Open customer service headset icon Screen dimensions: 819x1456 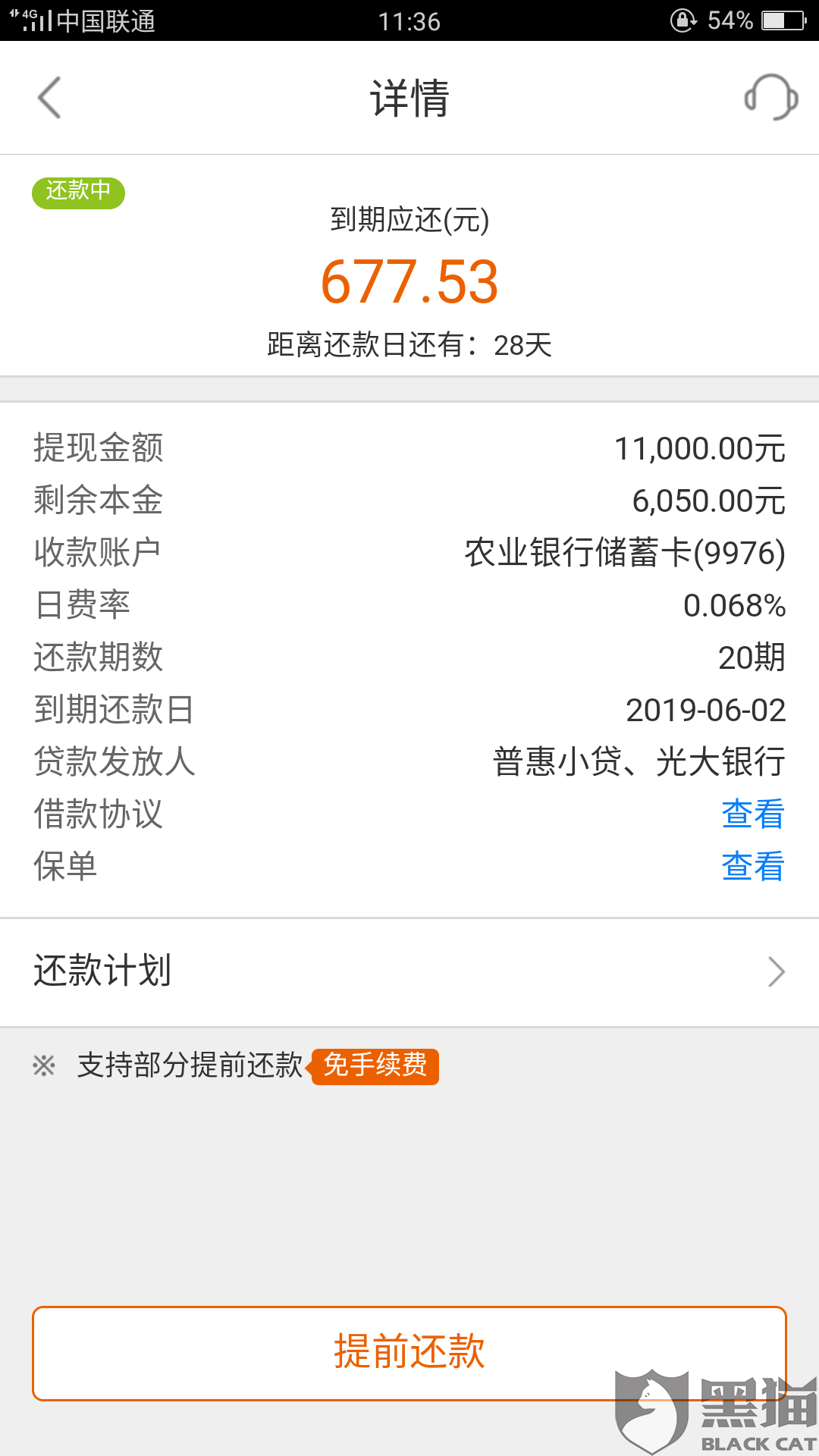[x=772, y=97]
